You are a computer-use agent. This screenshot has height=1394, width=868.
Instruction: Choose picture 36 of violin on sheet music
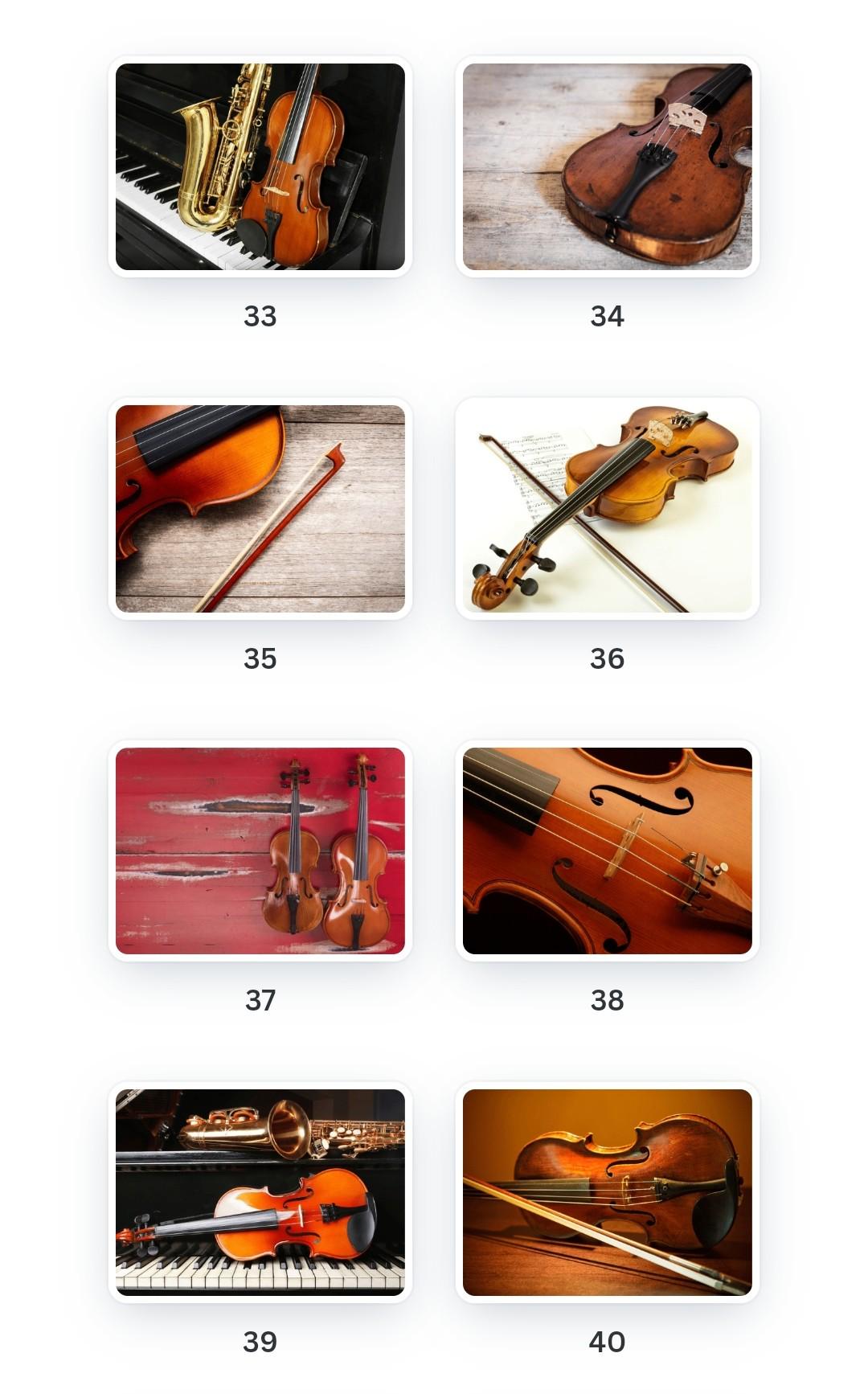(x=607, y=508)
